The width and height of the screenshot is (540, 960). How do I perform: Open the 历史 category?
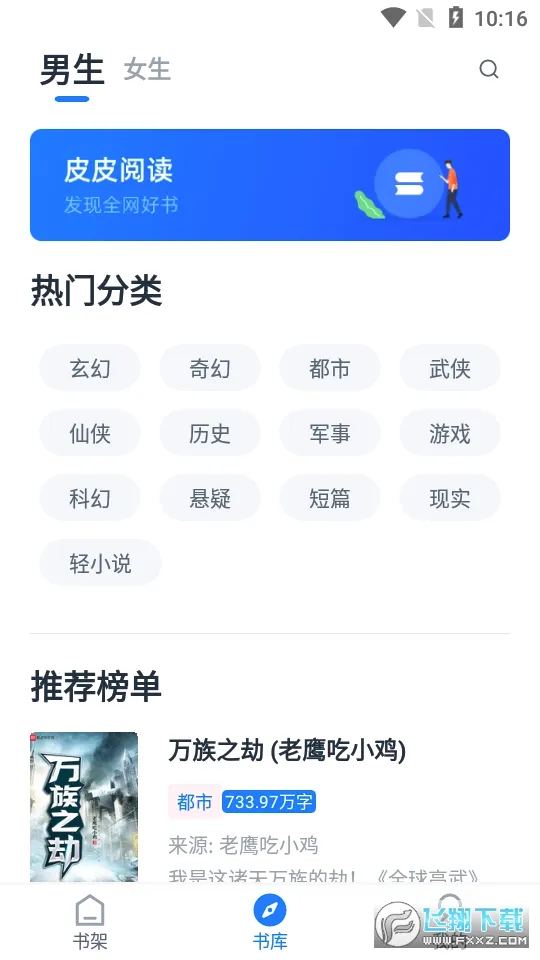[x=210, y=433]
